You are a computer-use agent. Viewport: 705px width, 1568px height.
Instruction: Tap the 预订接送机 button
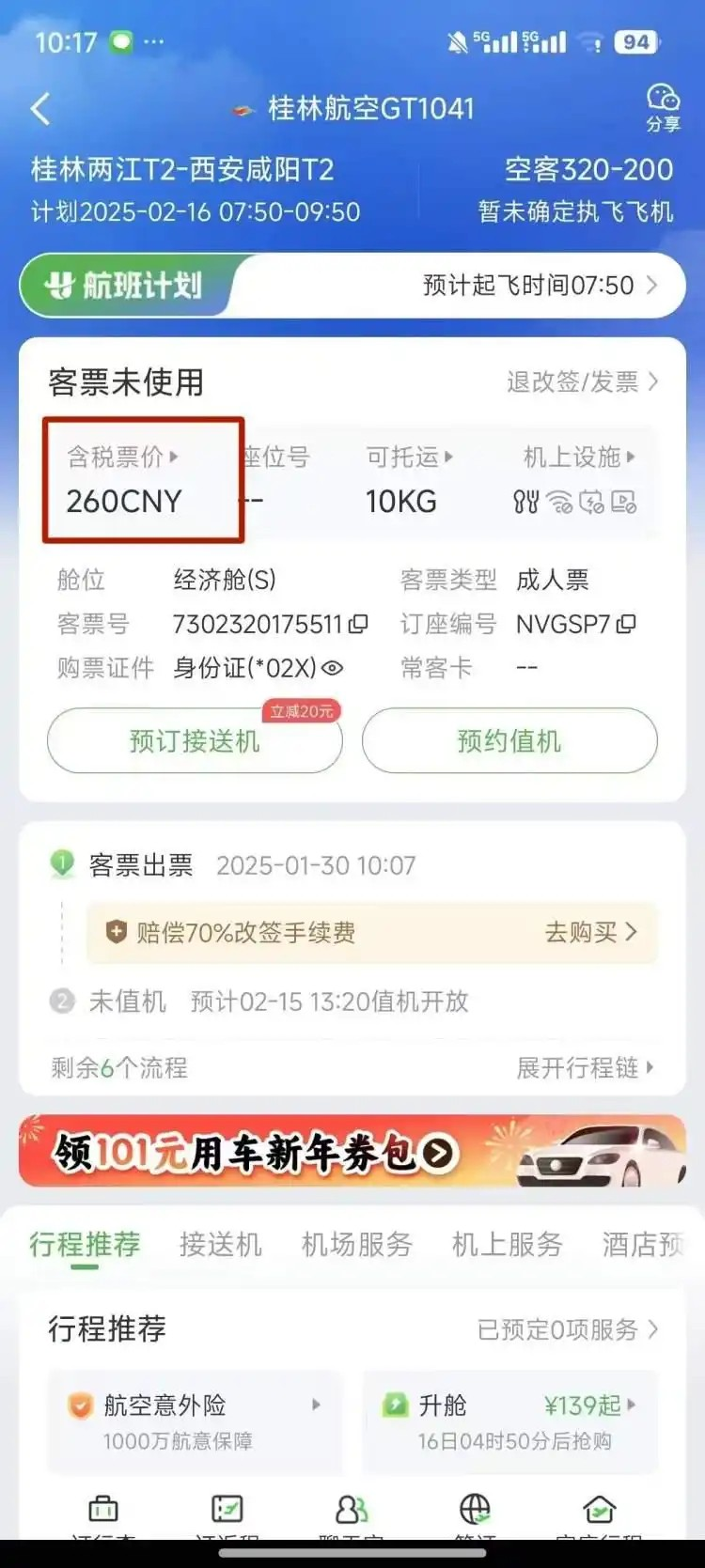click(195, 741)
